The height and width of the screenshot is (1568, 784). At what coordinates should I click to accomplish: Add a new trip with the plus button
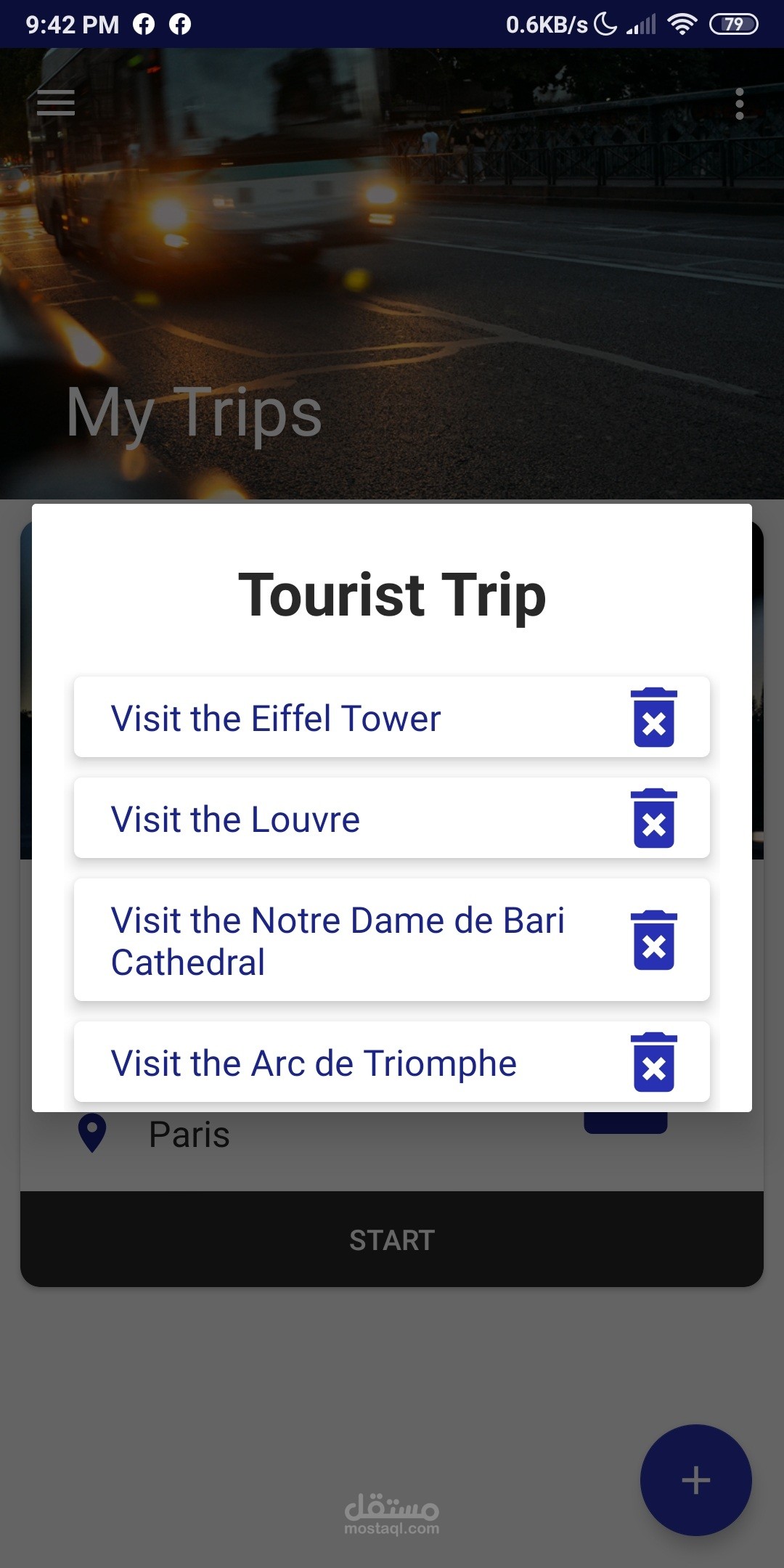click(x=695, y=1479)
